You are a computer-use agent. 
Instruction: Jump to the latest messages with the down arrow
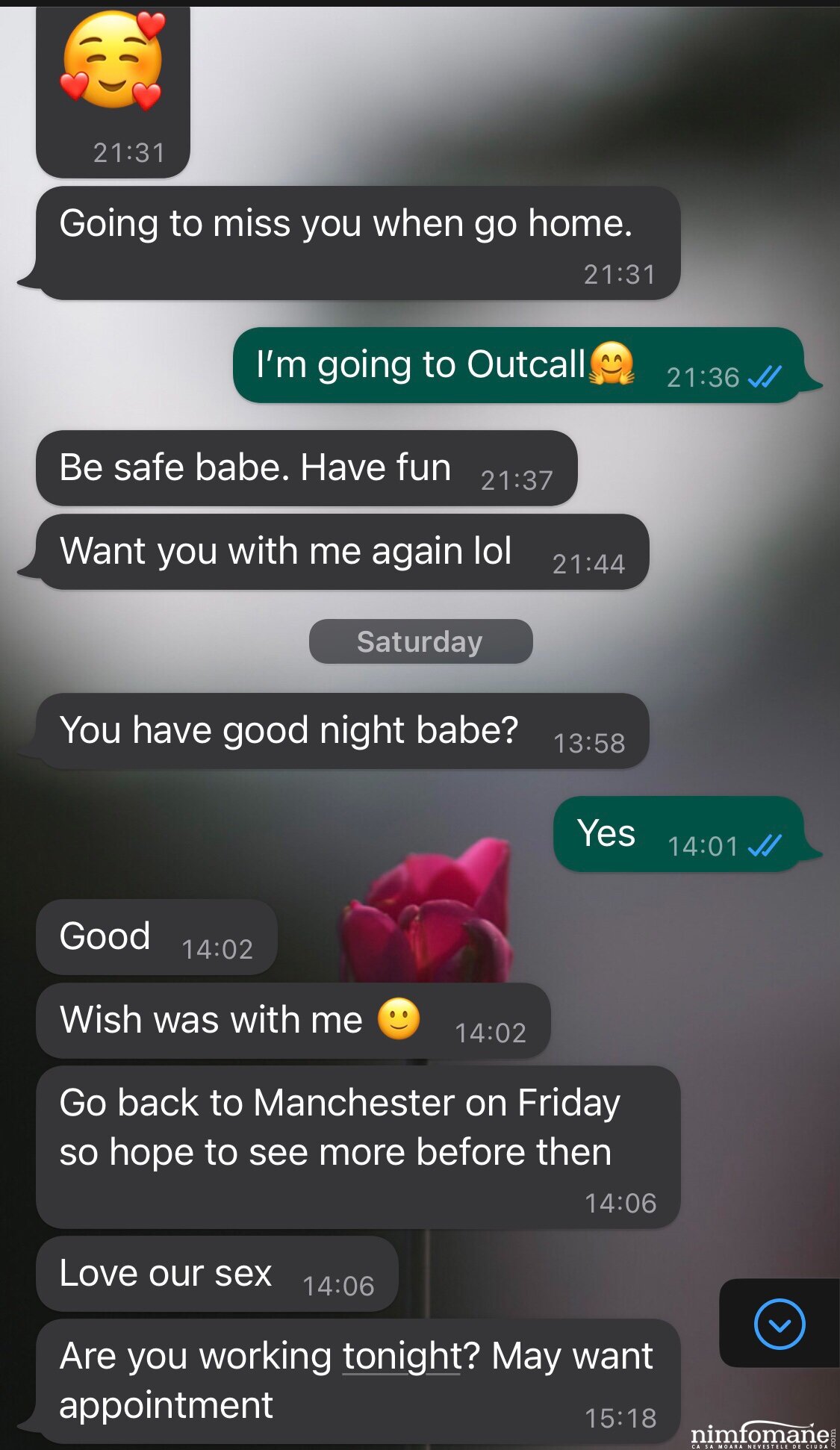coord(779,1324)
